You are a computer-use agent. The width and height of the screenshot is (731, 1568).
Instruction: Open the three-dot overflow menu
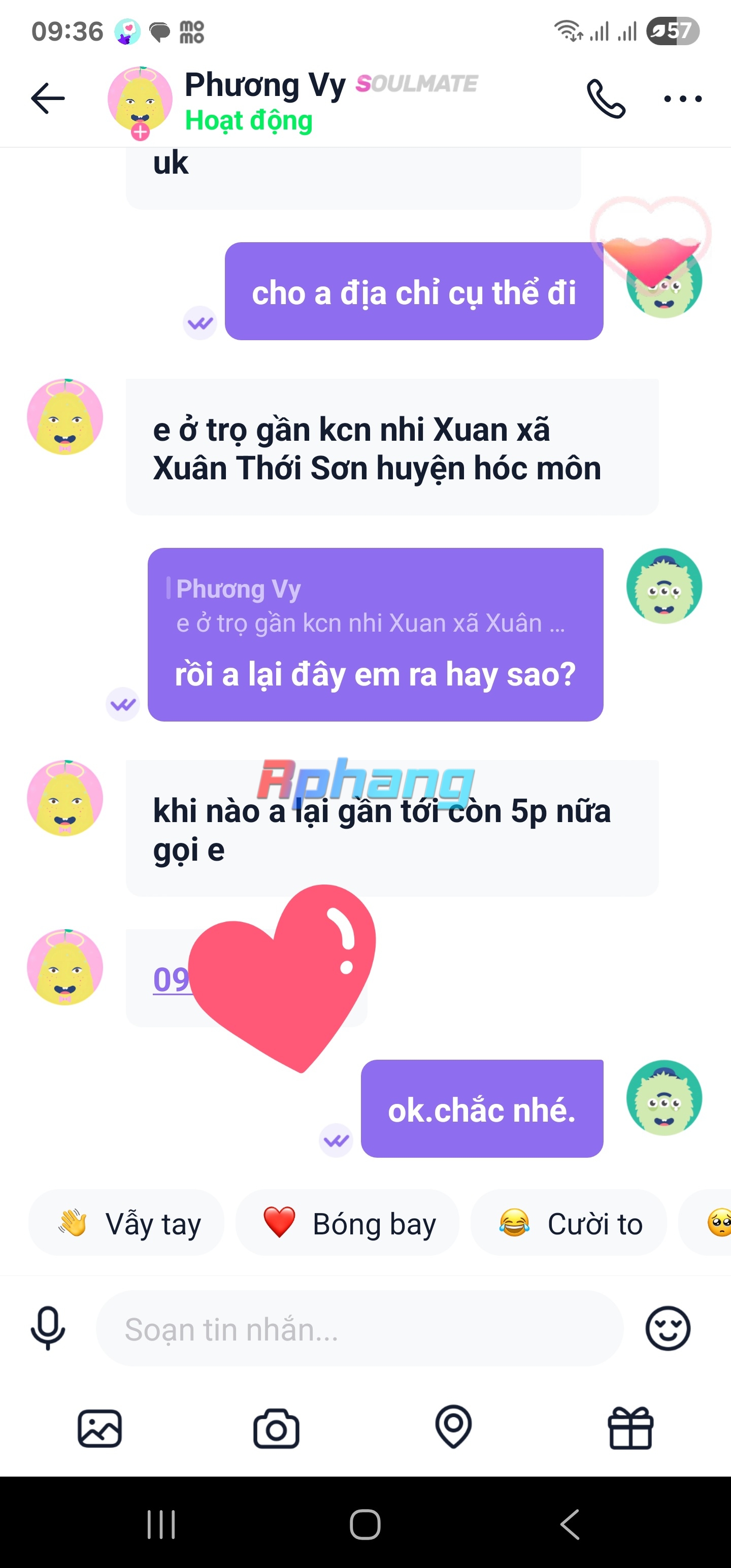pos(682,99)
